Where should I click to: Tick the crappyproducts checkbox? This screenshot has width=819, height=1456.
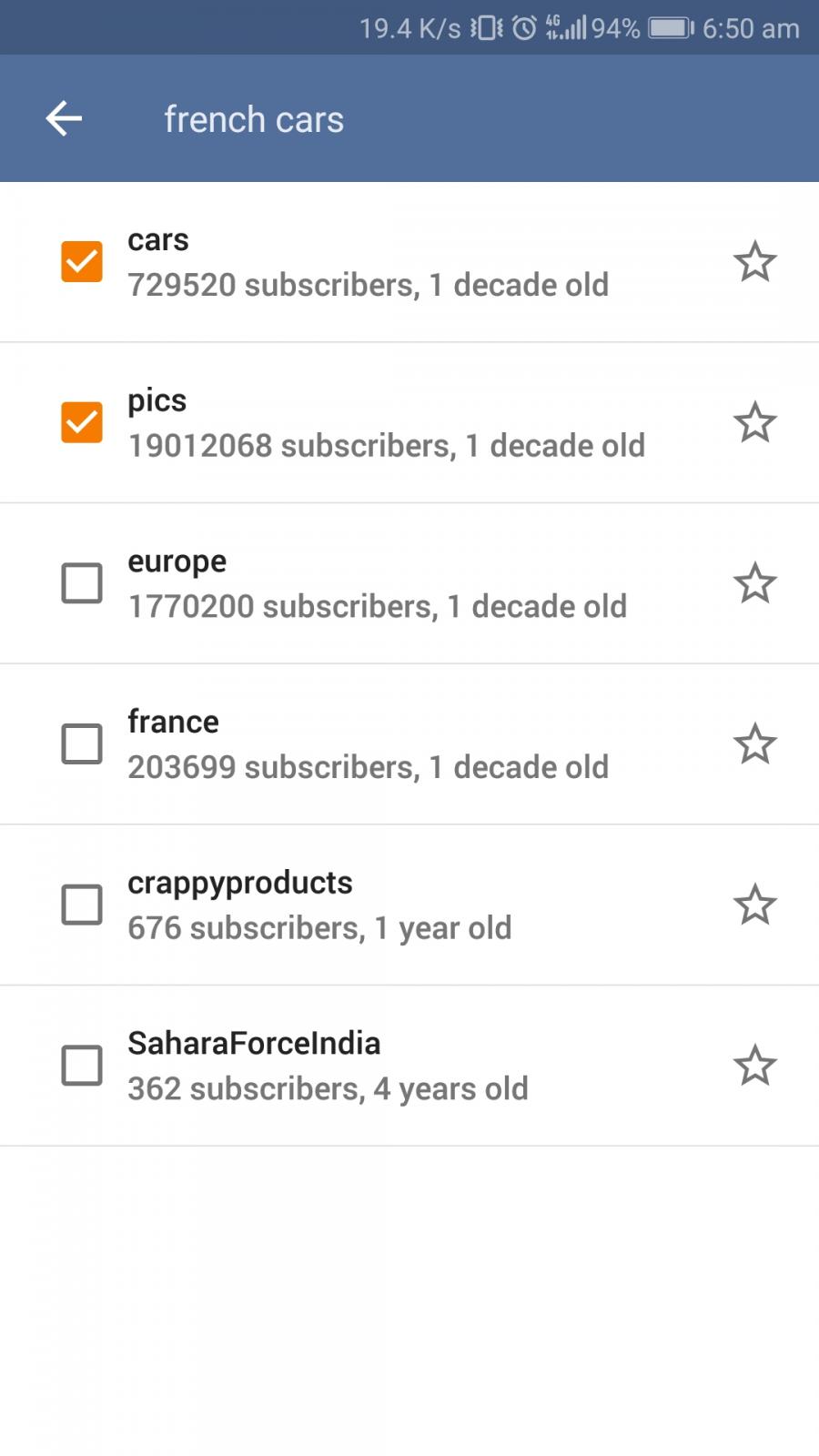tap(82, 905)
